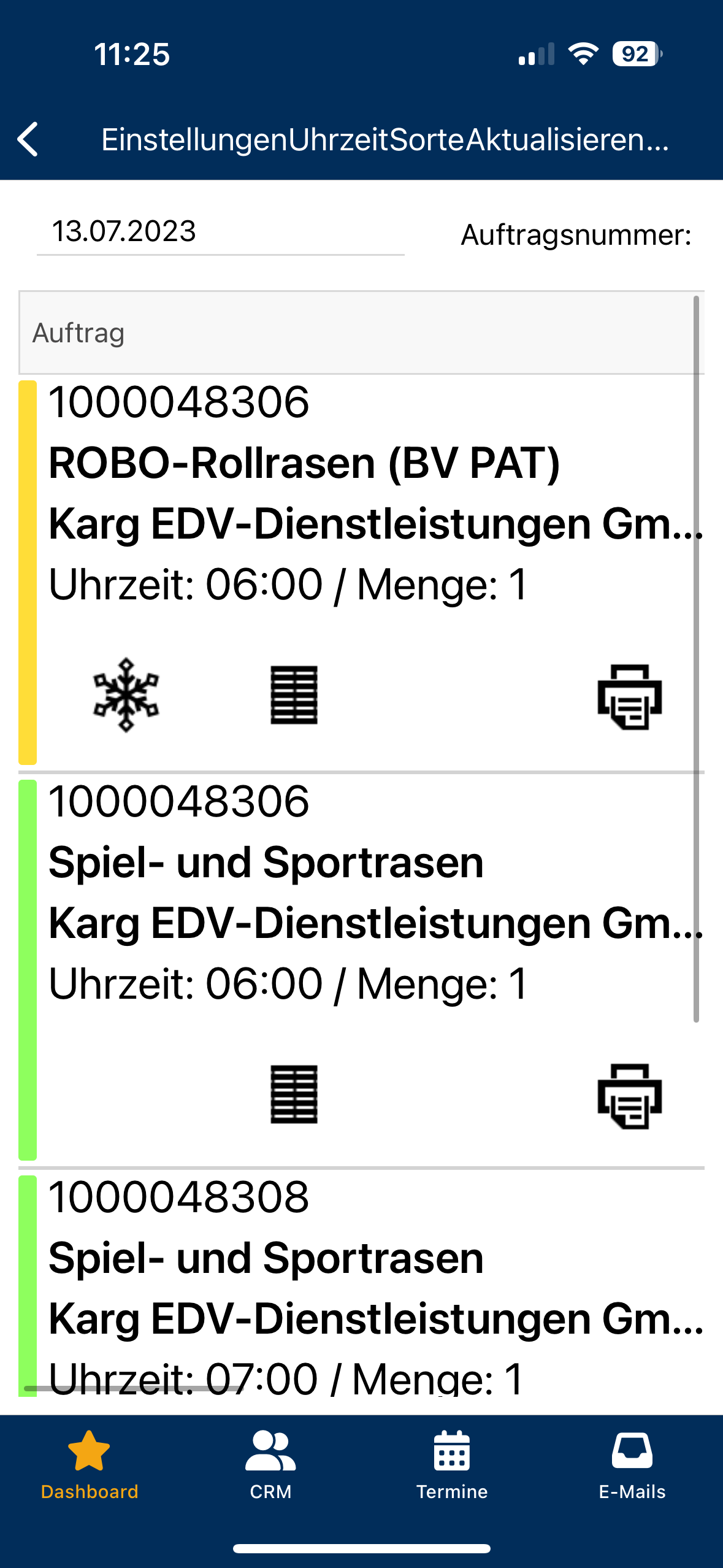
Task: Open the Termine tab
Action: pyautogui.click(x=452, y=1465)
